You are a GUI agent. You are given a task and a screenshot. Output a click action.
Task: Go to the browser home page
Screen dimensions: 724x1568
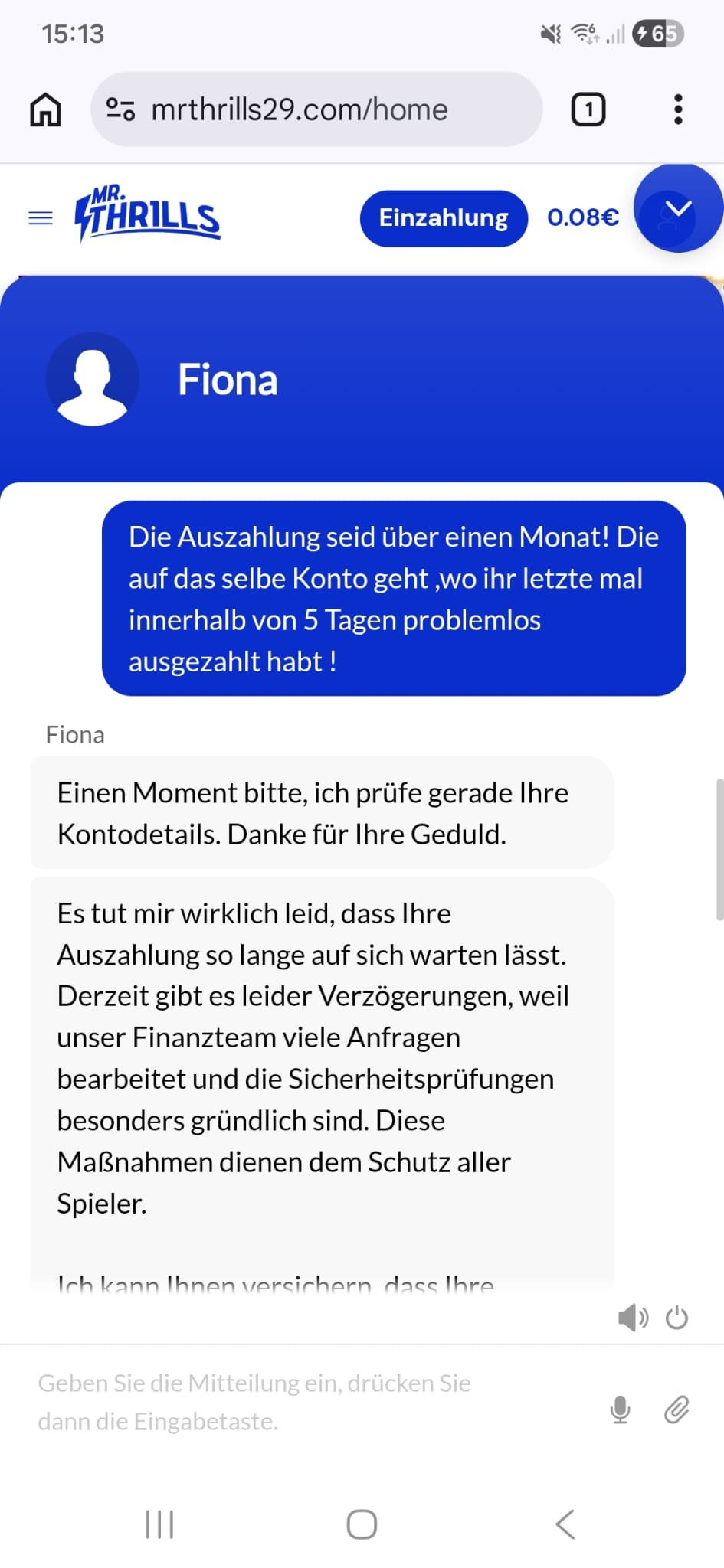(x=45, y=109)
